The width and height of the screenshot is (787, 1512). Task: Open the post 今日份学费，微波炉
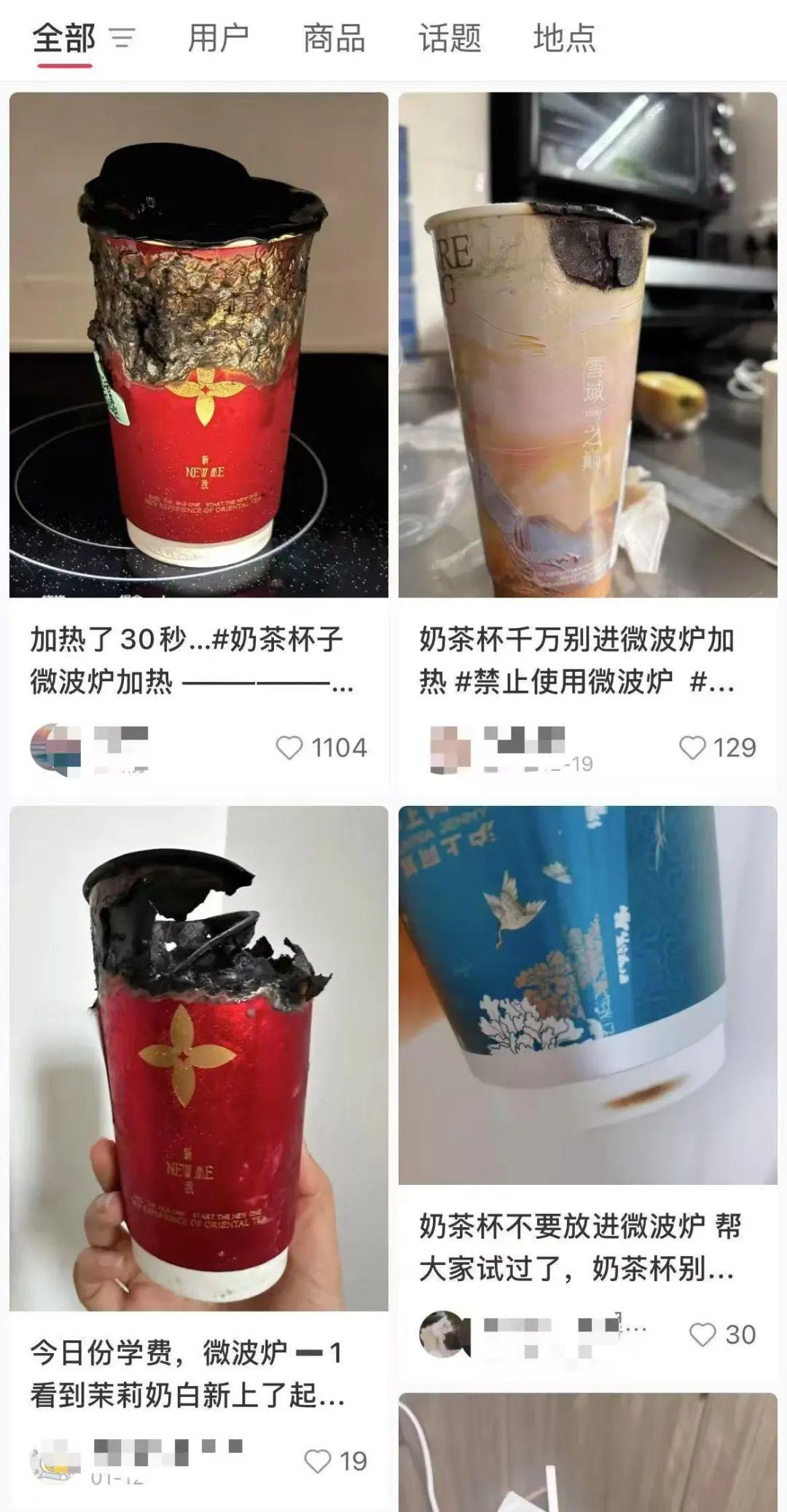click(x=198, y=1058)
